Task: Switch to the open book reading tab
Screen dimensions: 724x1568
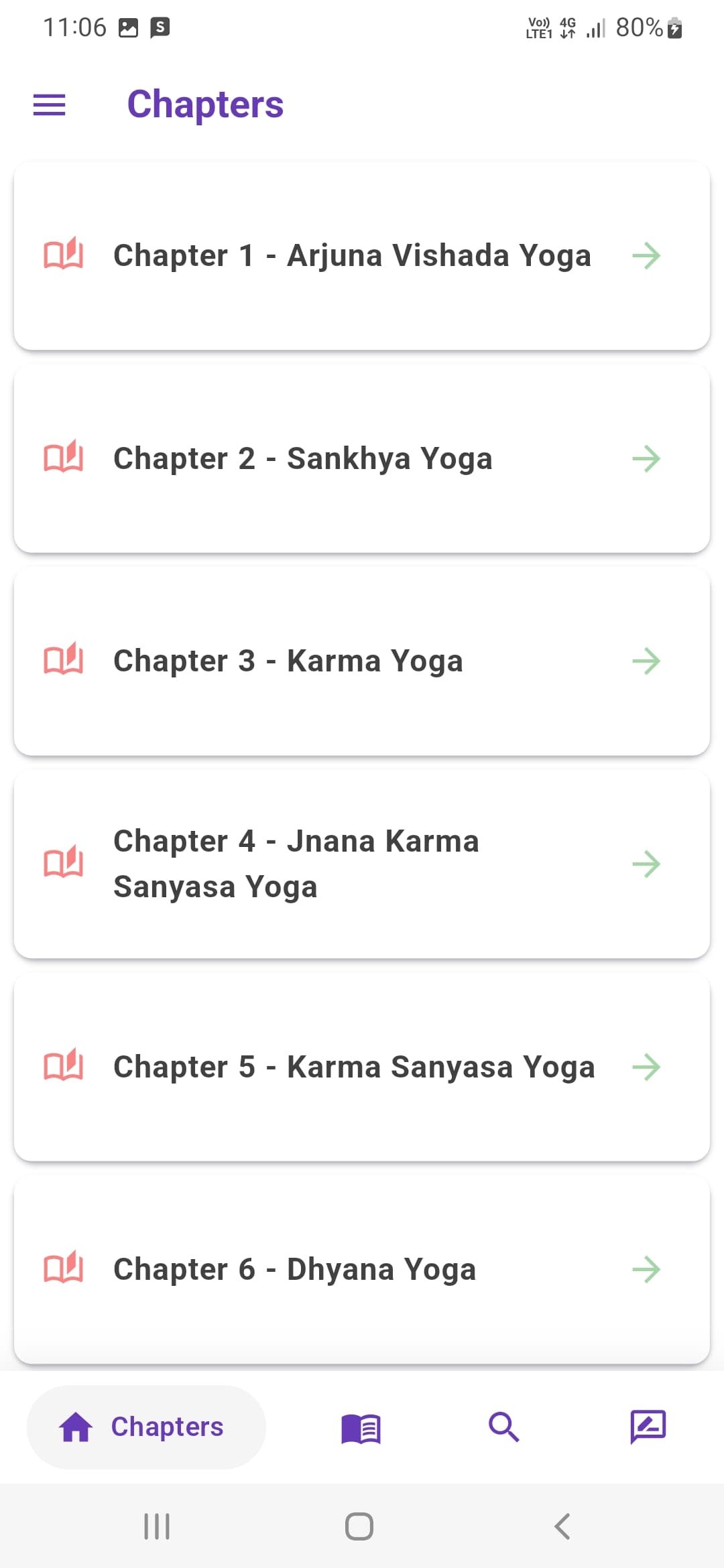Action: (361, 1428)
